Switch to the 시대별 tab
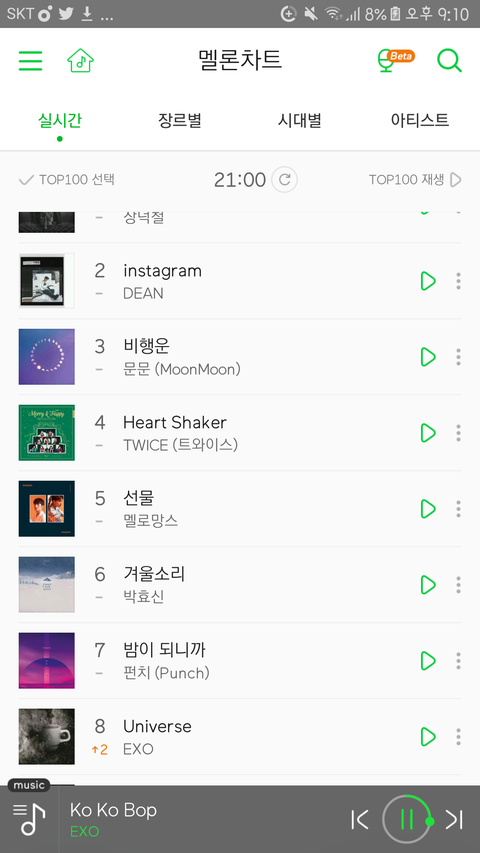The height and width of the screenshot is (853, 480). [x=300, y=120]
